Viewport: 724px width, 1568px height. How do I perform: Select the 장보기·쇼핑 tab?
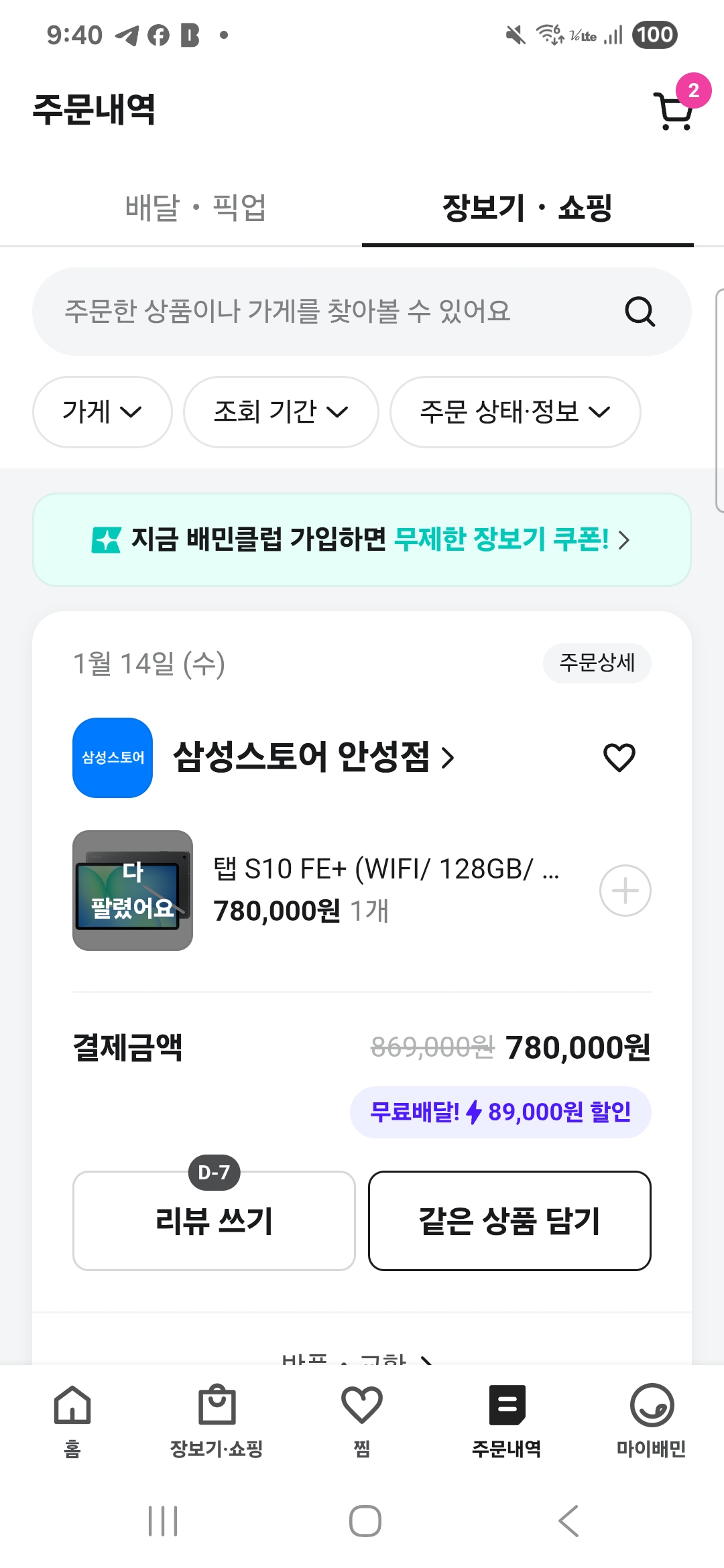(528, 208)
